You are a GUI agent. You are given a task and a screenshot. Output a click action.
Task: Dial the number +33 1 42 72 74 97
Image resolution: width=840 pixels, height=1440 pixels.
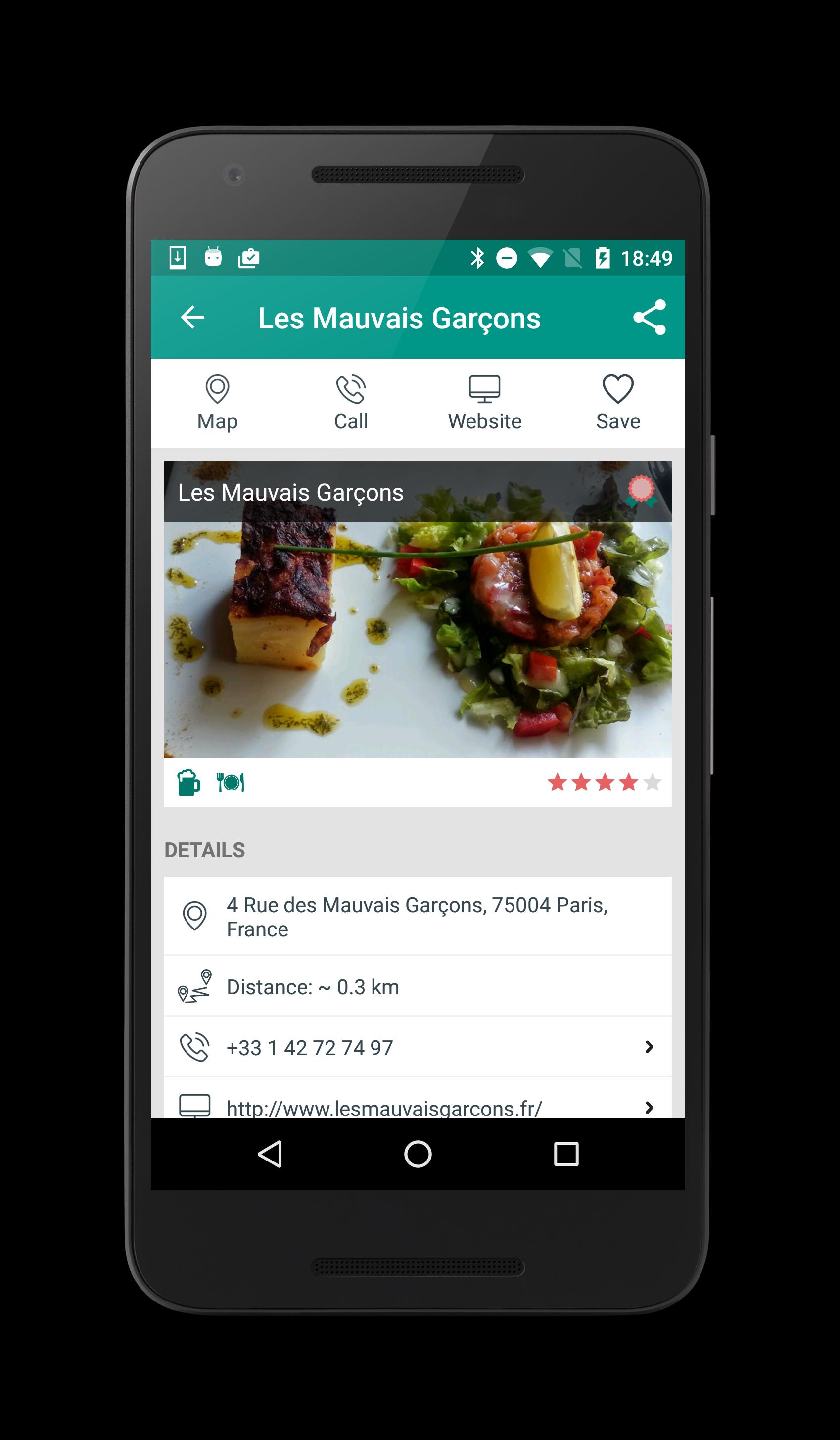pyautogui.click(x=418, y=1047)
